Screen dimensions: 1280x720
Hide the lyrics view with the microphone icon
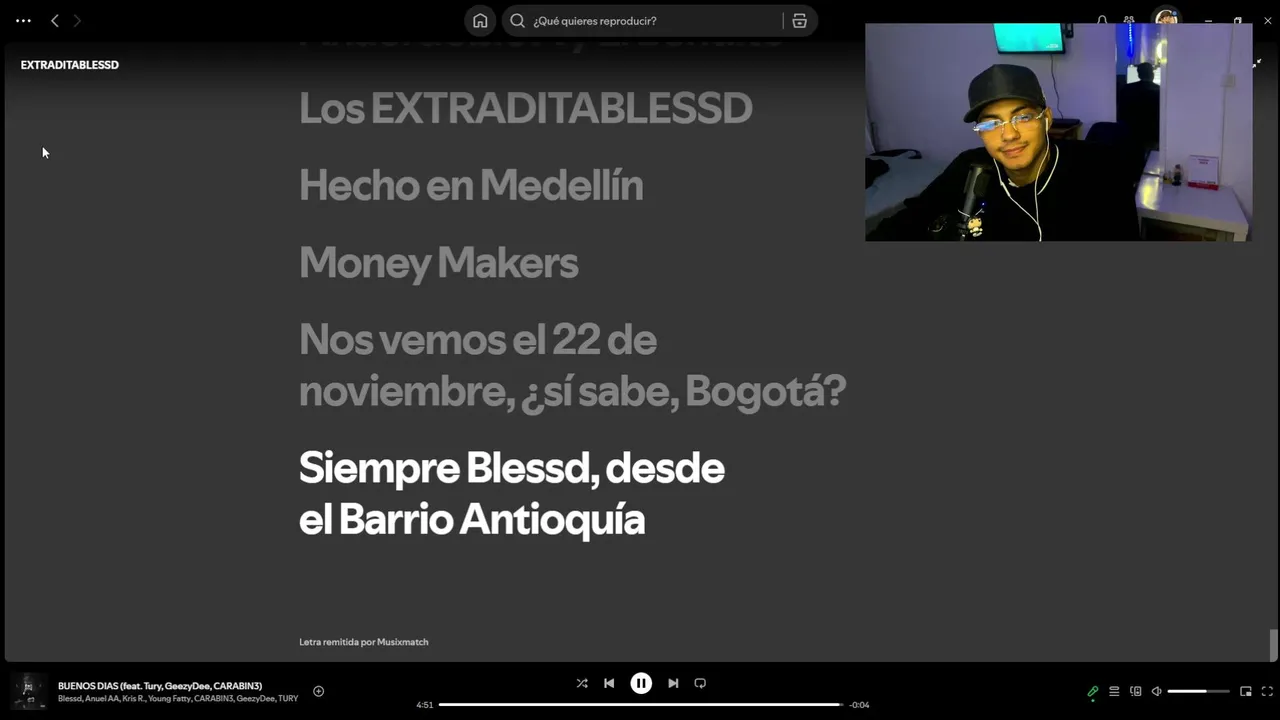(x=1093, y=691)
